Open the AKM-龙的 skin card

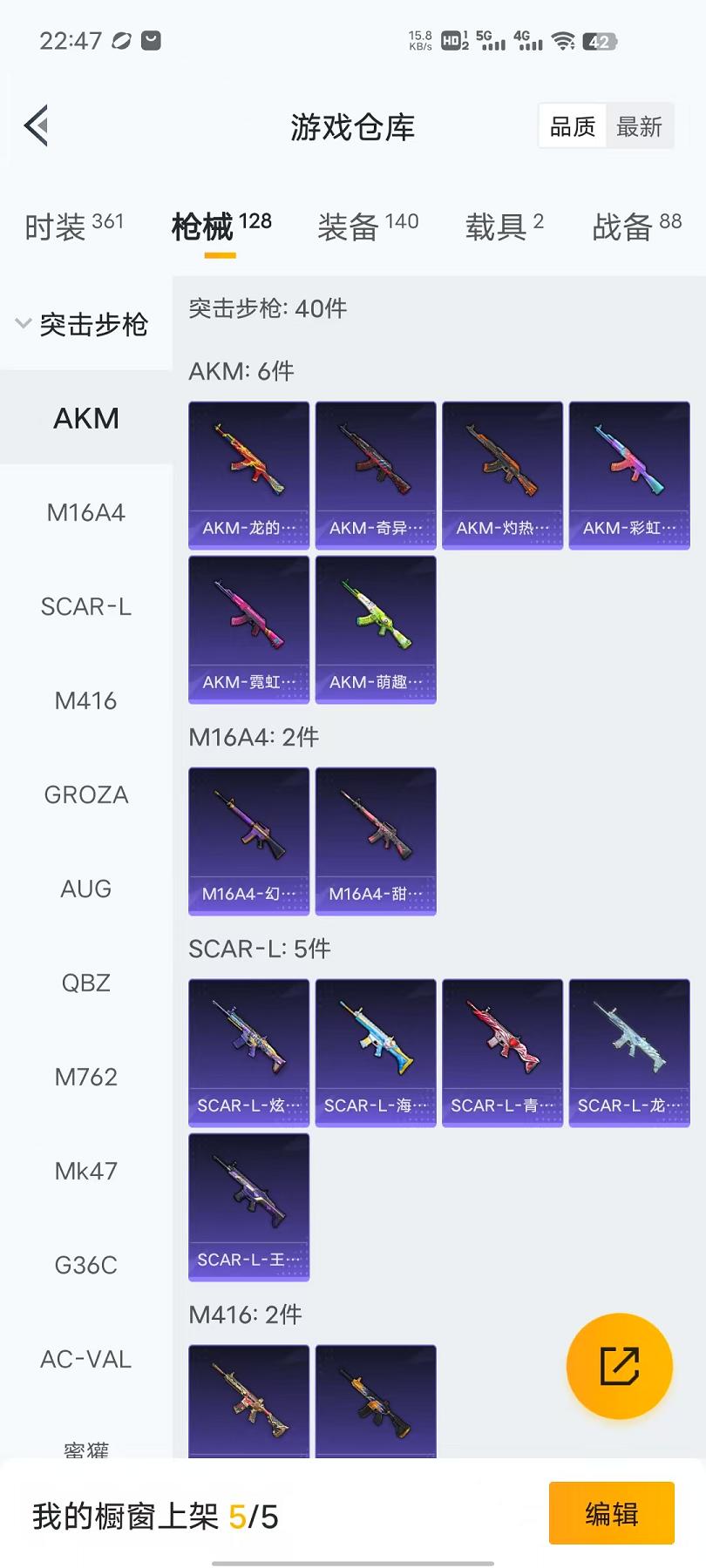coord(249,475)
